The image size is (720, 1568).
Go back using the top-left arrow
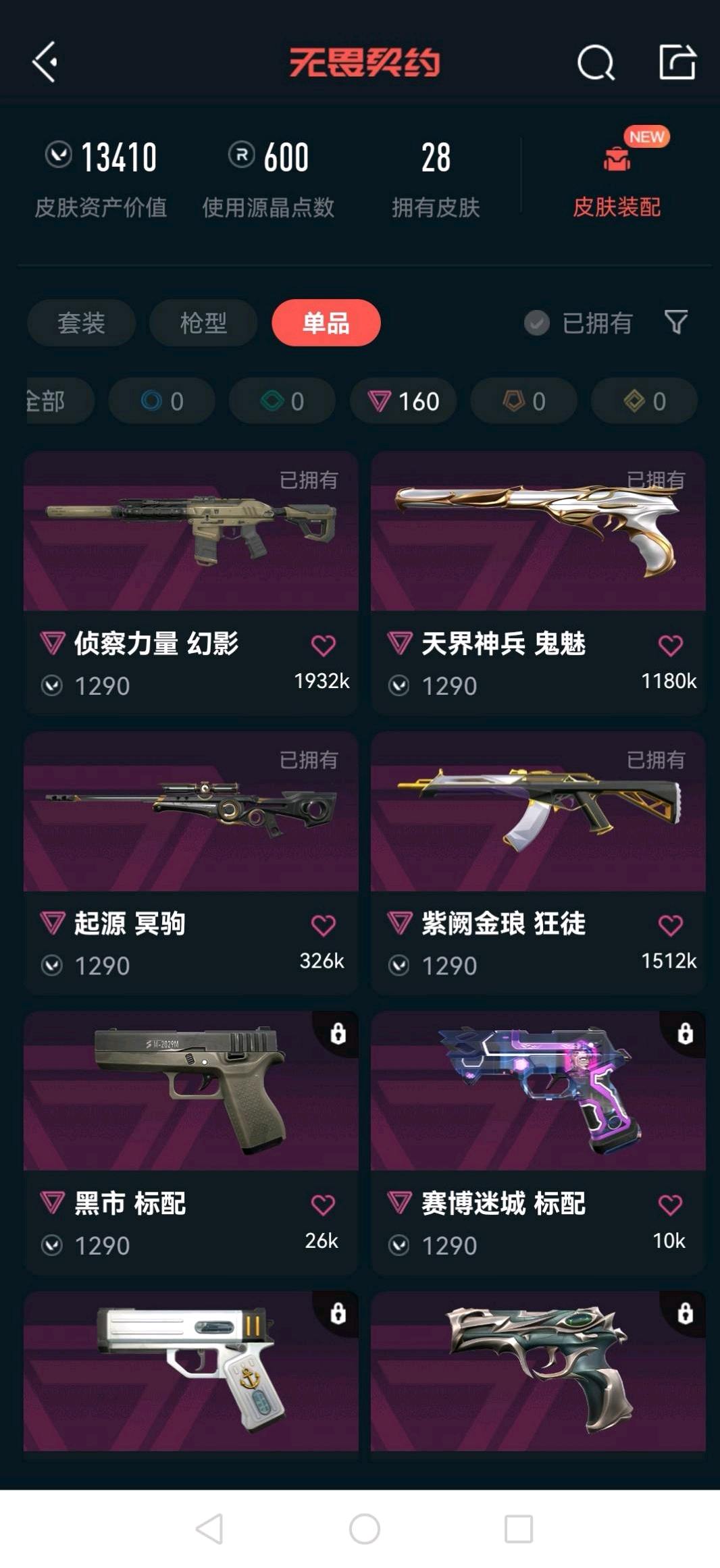tap(45, 62)
